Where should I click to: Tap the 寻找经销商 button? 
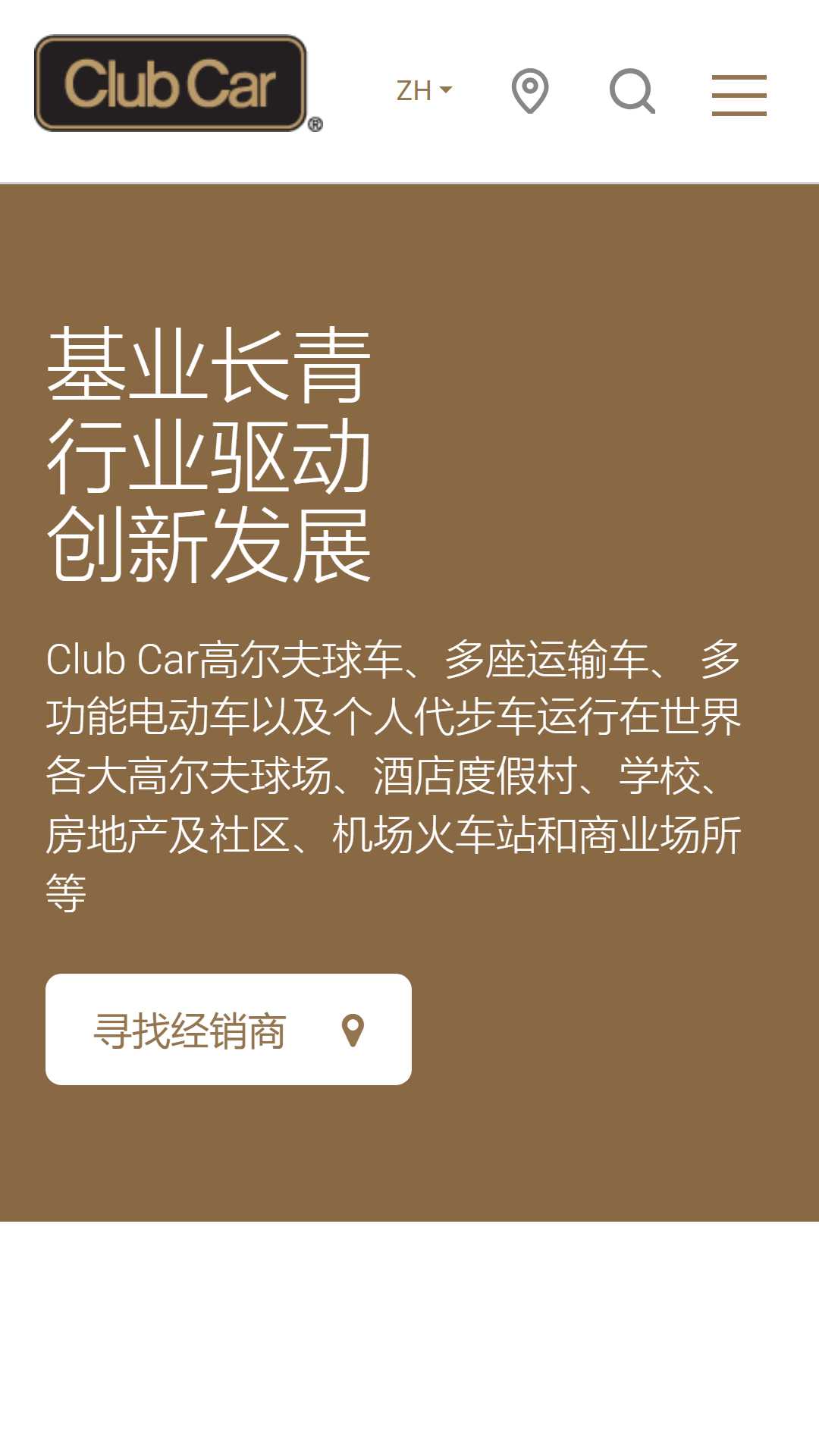pos(228,1029)
